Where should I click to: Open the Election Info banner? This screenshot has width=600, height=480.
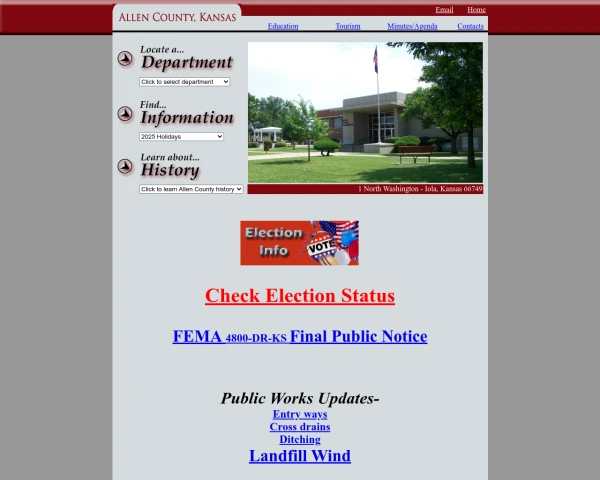(300, 243)
